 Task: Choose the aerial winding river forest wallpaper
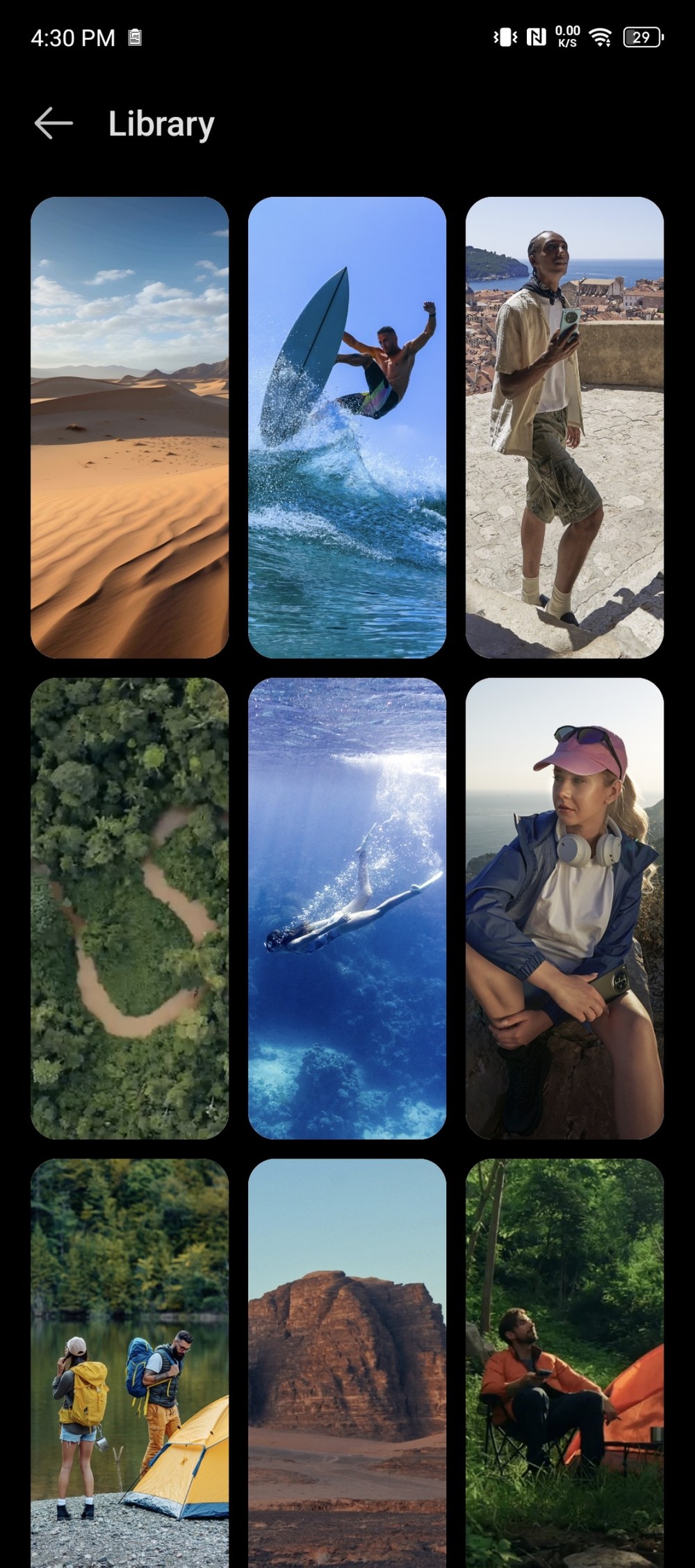[x=129, y=908]
